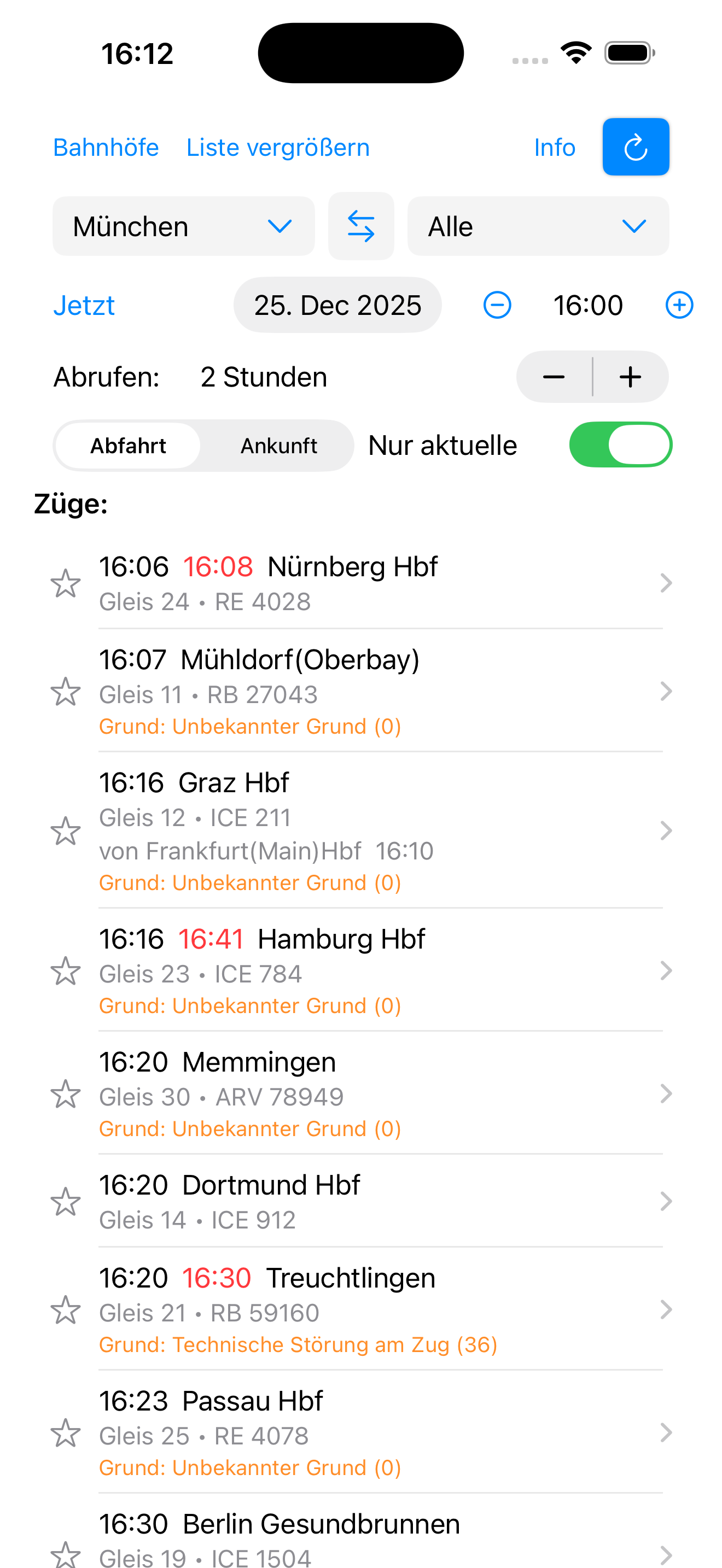Enable the Nur aktuelle switch
722x1568 pixels.
click(x=620, y=444)
